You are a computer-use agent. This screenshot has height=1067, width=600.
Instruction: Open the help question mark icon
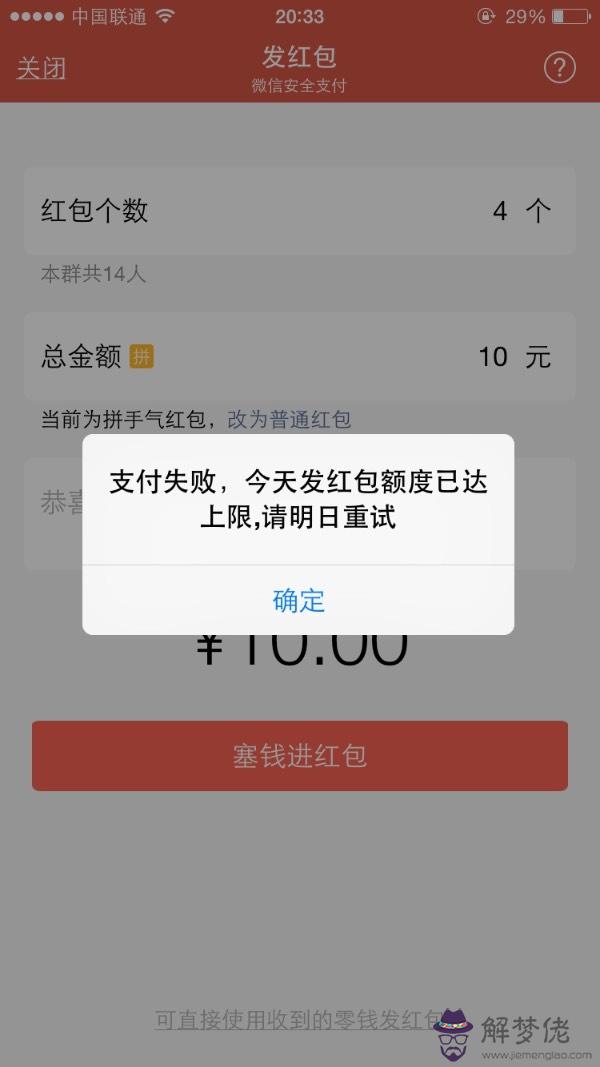559,67
